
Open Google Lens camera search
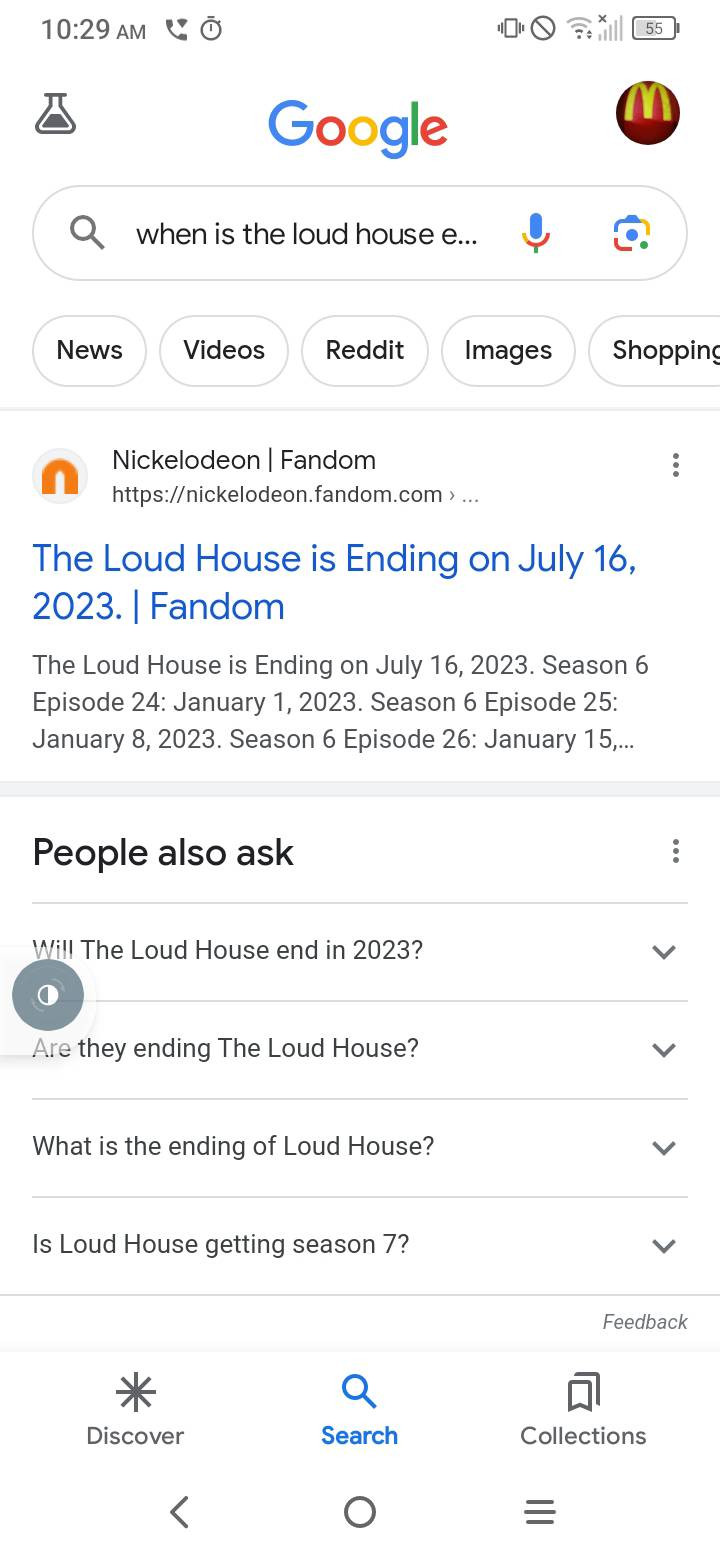tap(631, 233)
